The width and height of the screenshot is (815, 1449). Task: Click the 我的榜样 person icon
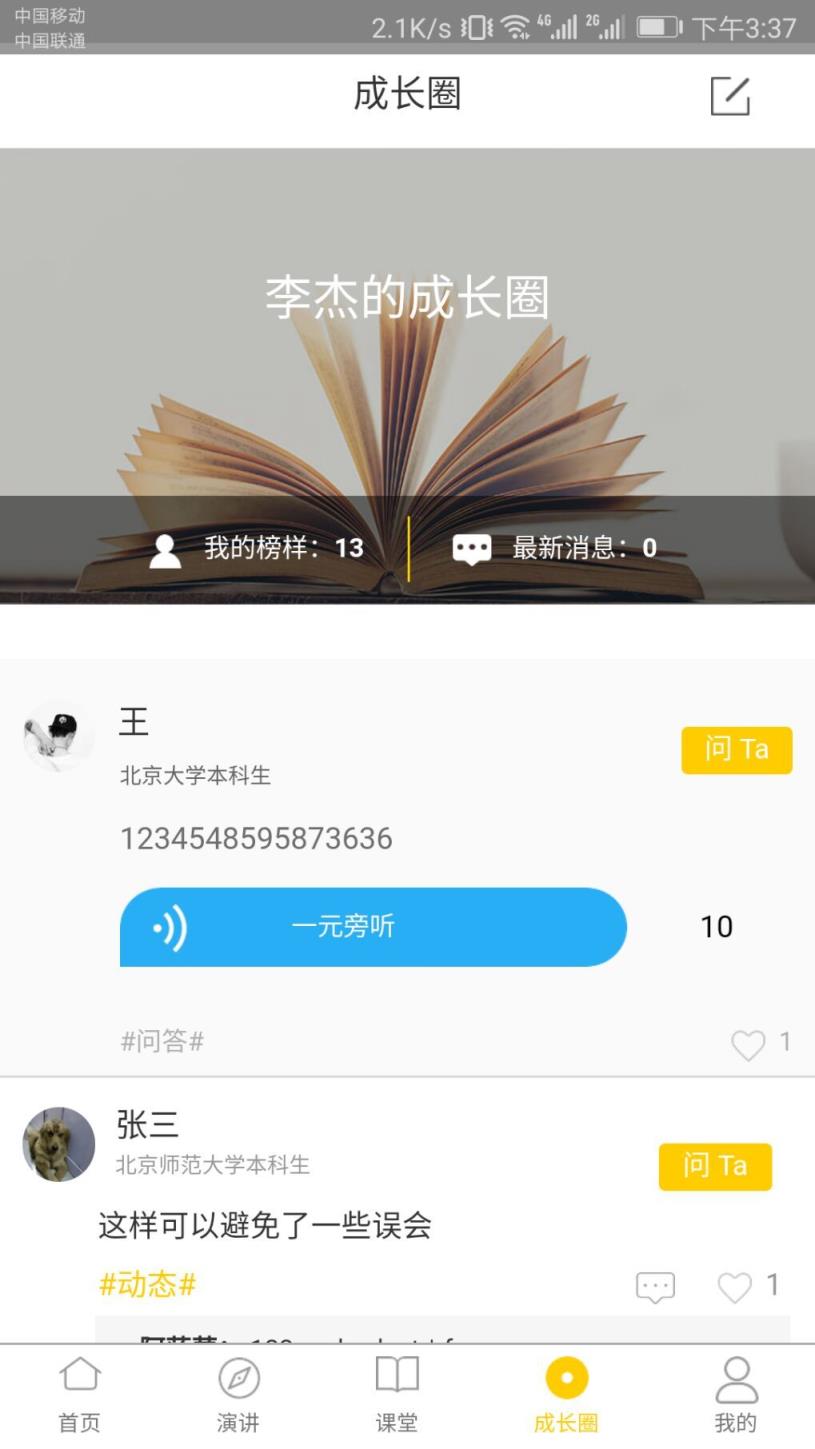click(164, 547)
